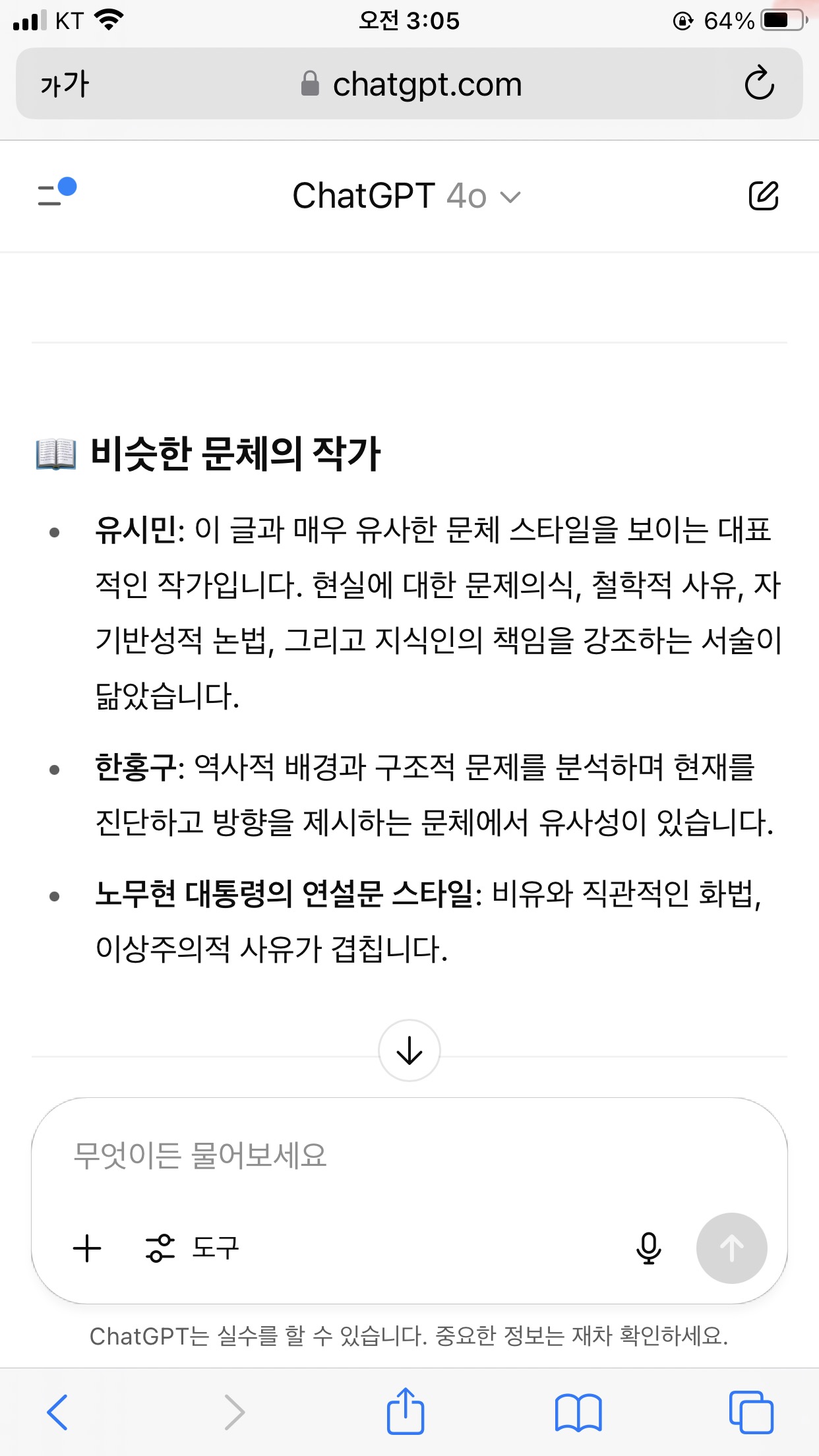Open the sidebar menu button

tap(57, 193)
